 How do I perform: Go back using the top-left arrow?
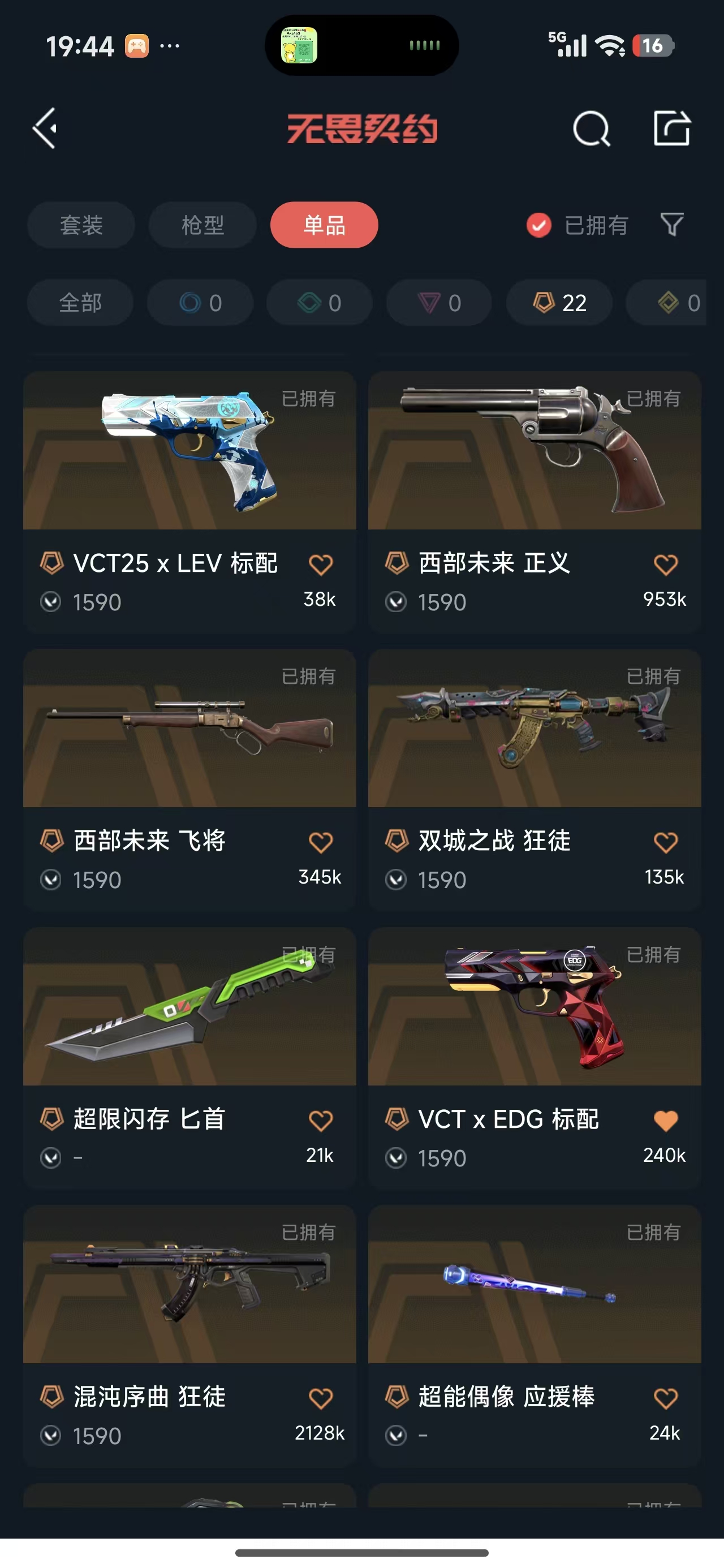tap(45, 128)
